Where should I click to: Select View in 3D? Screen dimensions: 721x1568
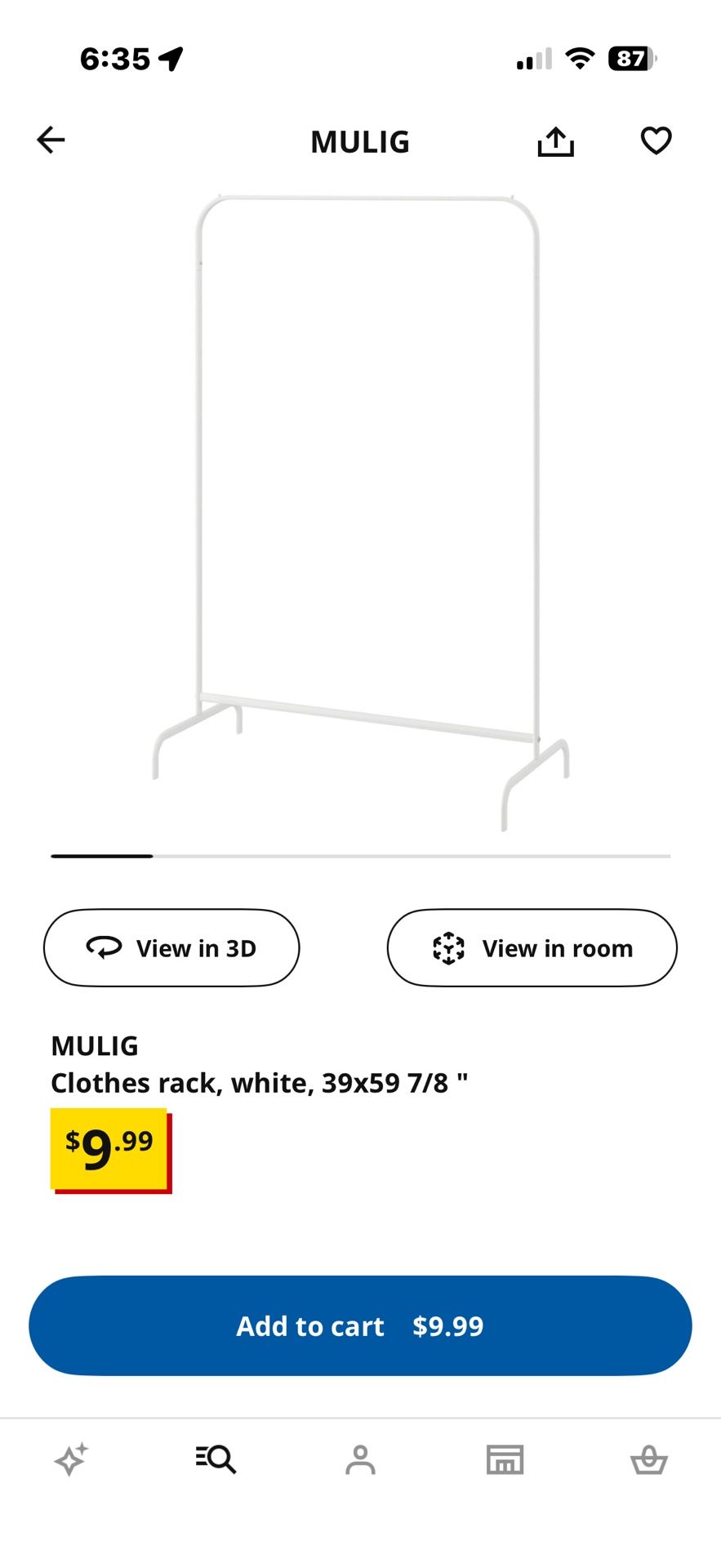(171, 947)
